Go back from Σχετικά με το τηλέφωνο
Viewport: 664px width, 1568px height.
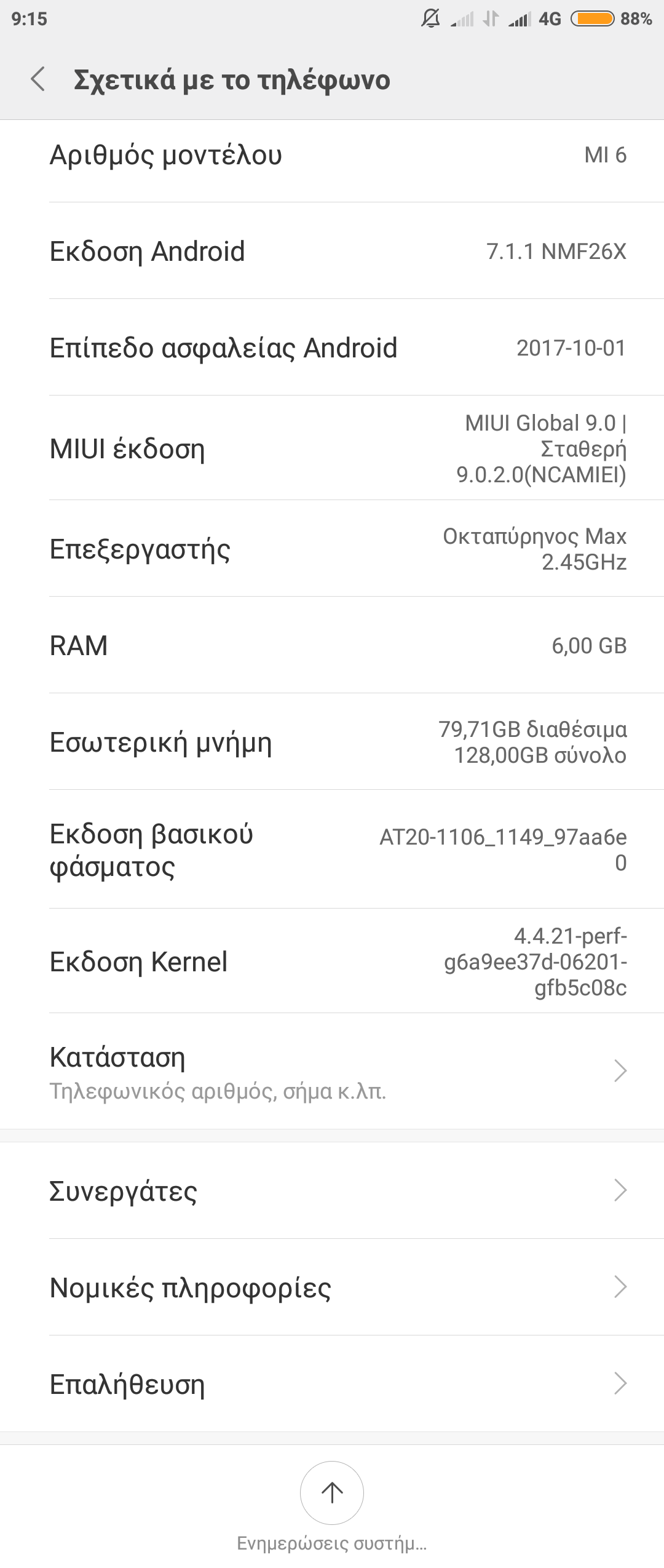[x=38, y=80]
